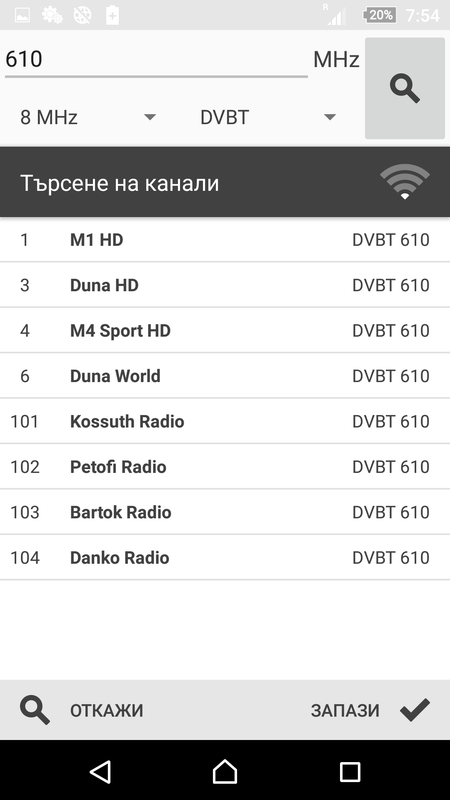Screen dimensions: 450x800
Task: Select Petofi Radio from the list
Action: pos(225,467)
